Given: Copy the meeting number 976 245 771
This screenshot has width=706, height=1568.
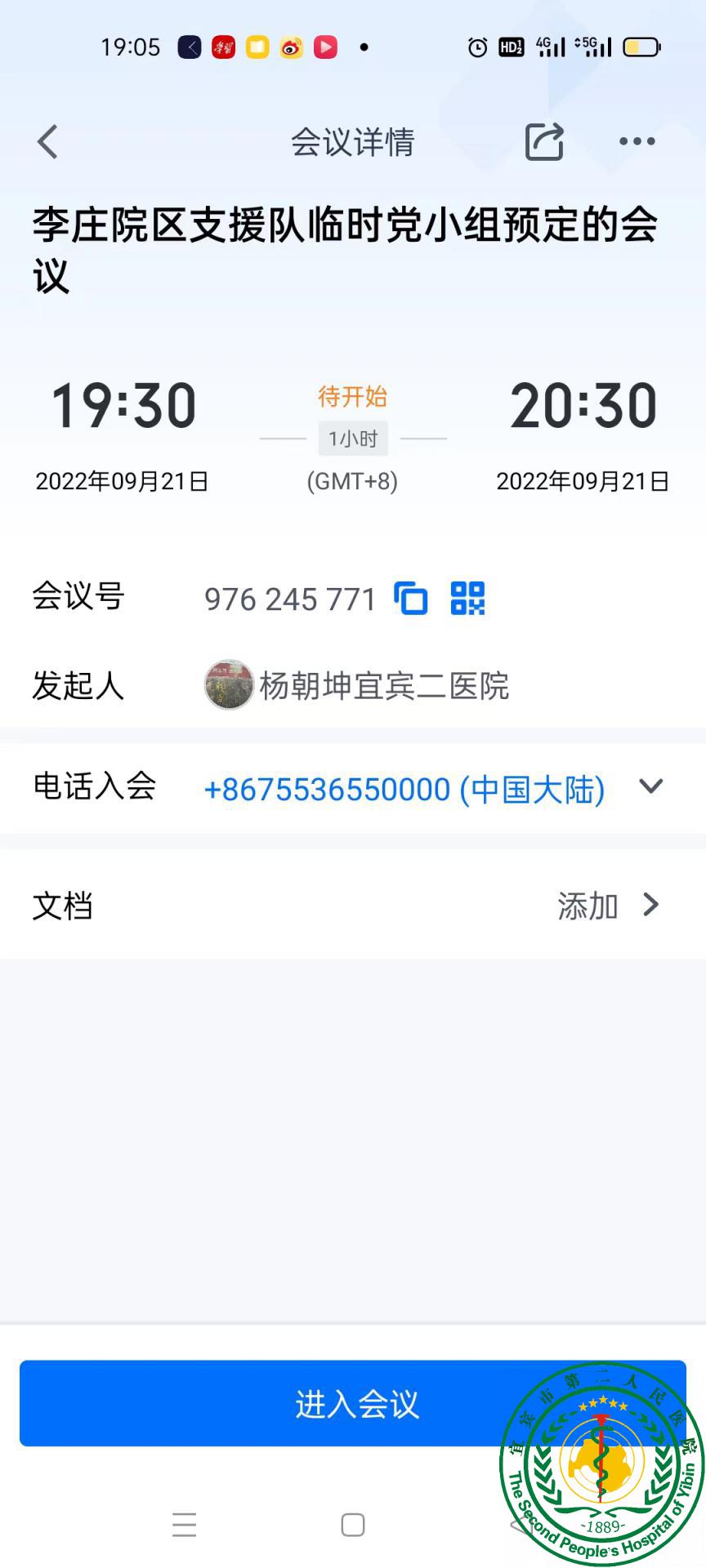Looking at the screenshot, I should pyautogui.click(x=411, y=599).
